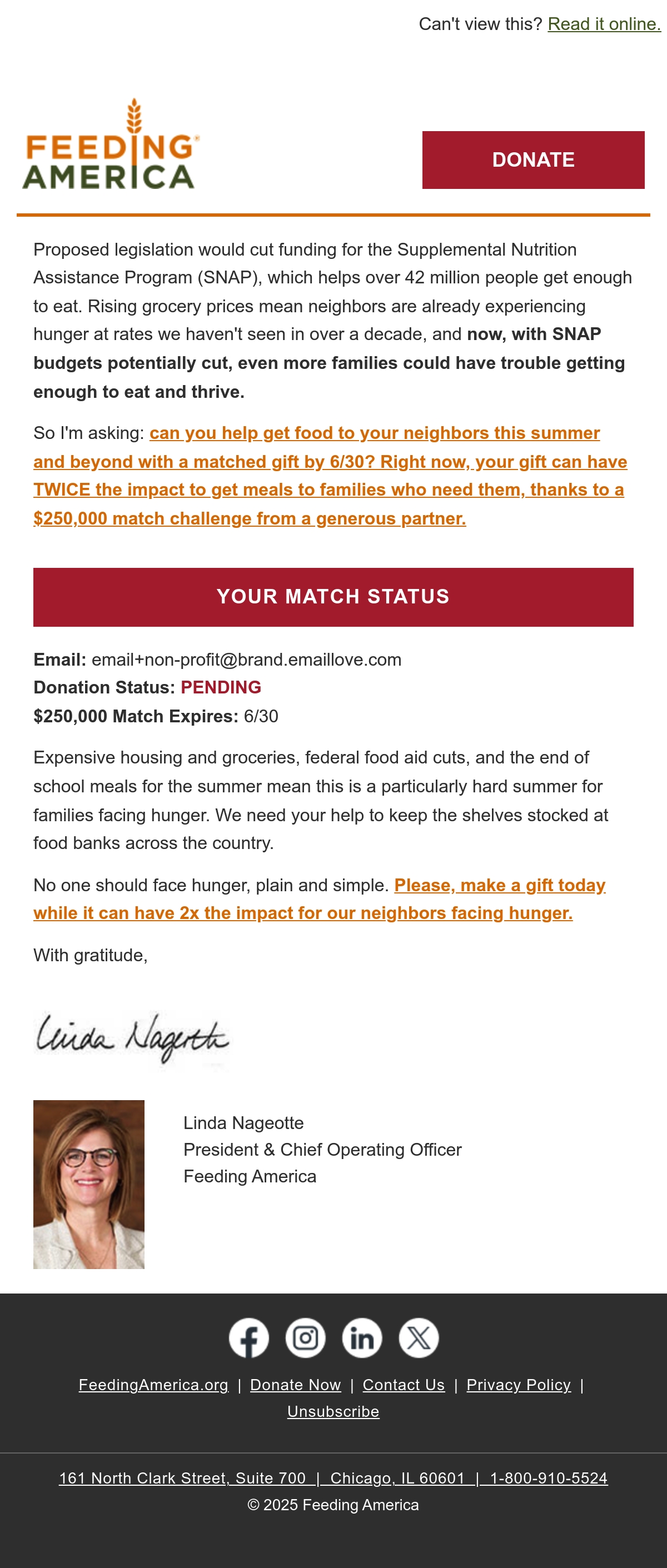Visit the FeedingAmerica.org footer link
Viewport: 667px width, 1568px height.
tap(153, 1385)
